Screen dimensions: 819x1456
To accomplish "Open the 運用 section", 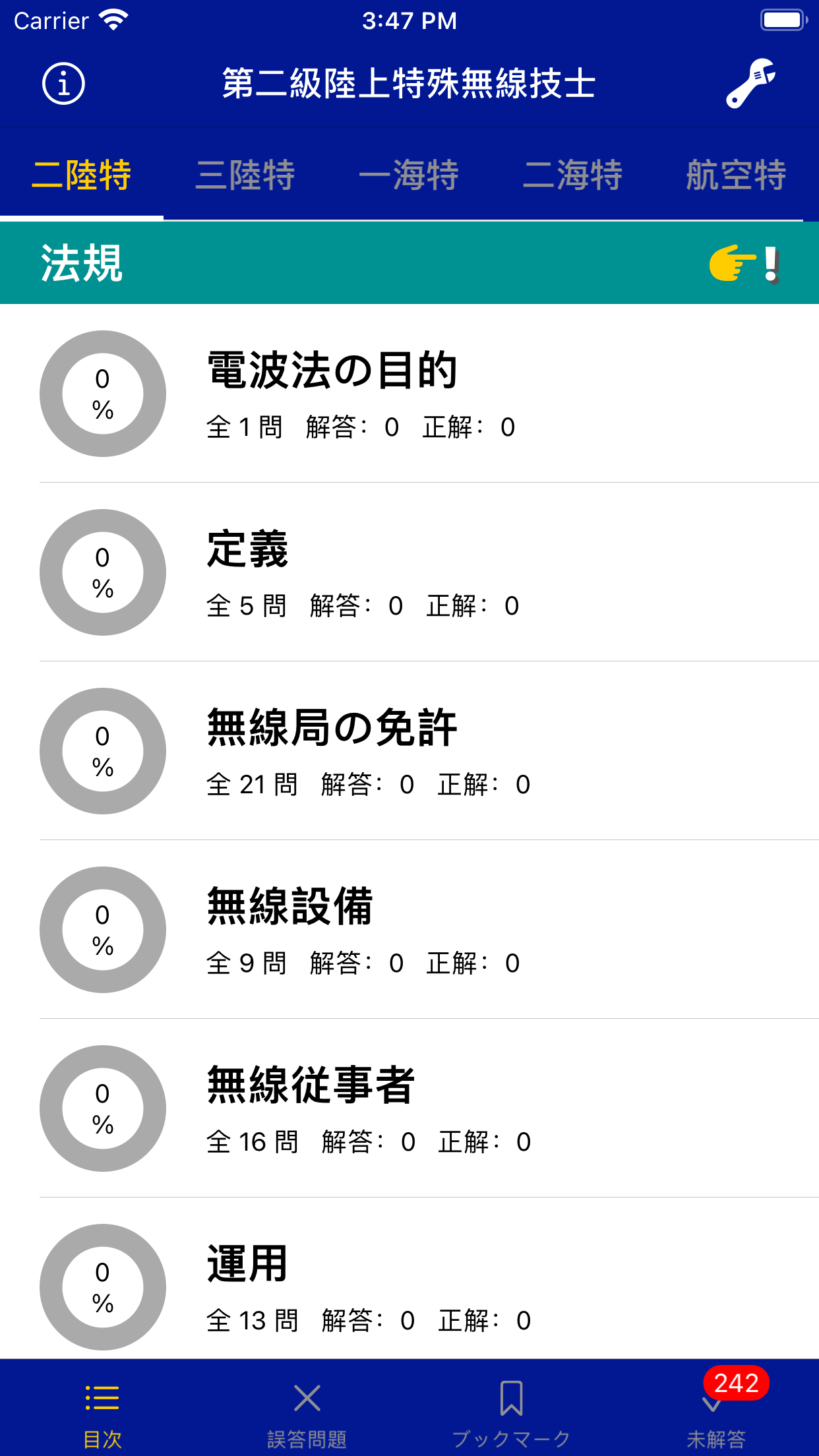I will point(409,1279).
